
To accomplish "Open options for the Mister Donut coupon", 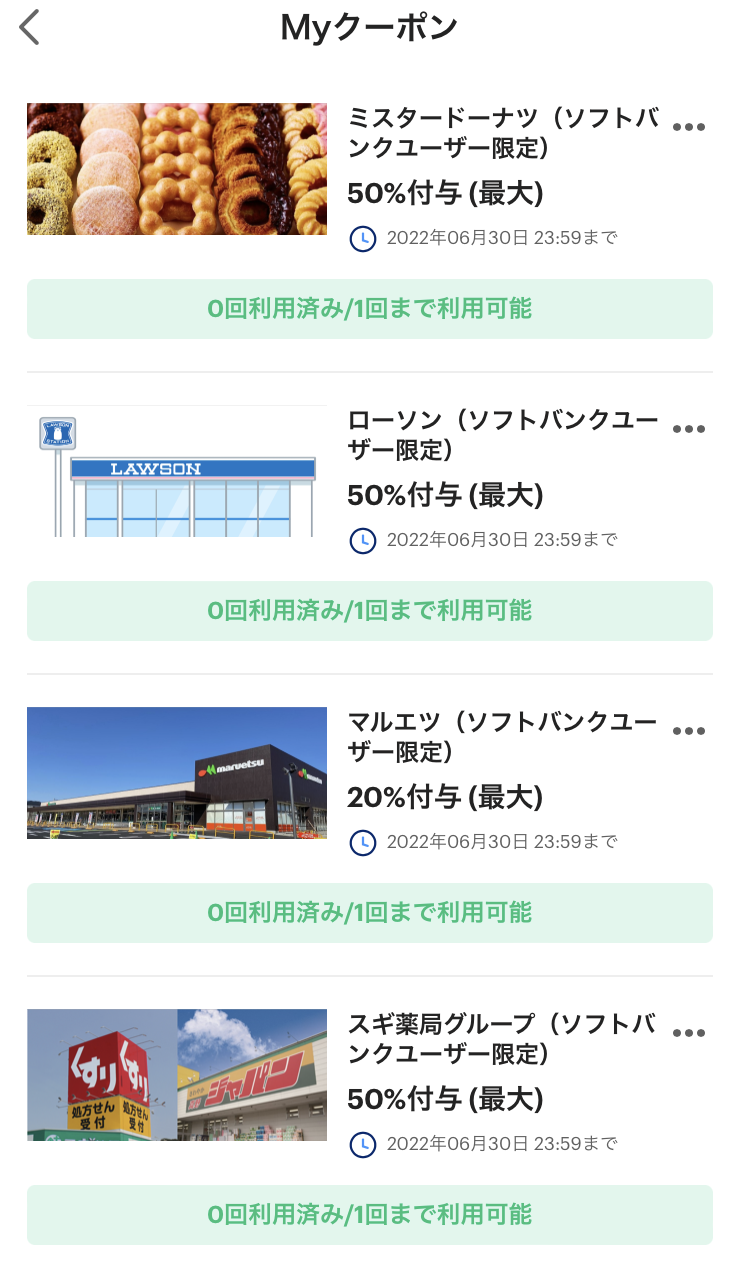I will coord(689,127).
